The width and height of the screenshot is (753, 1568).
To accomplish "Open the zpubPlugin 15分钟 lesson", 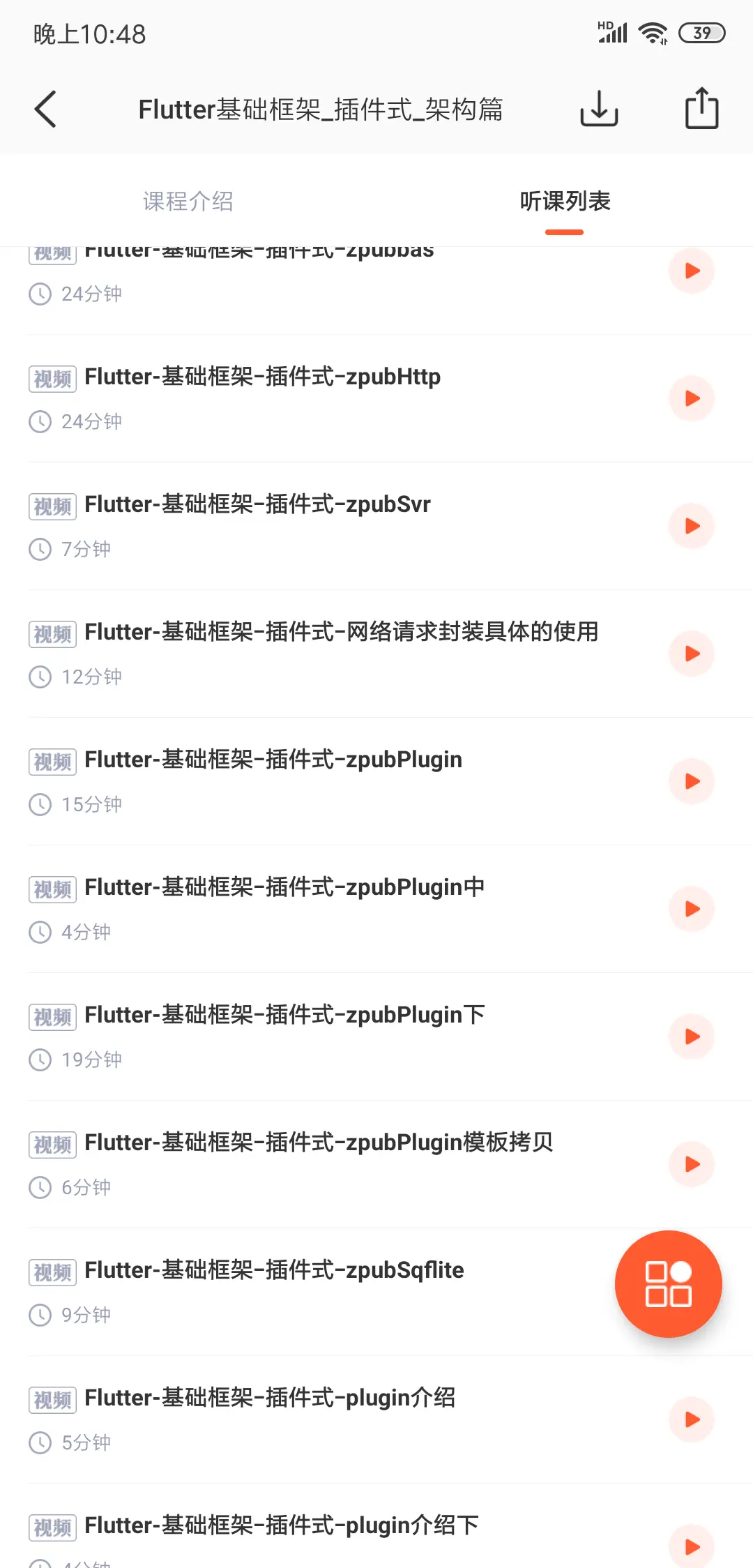I will 273,760.
